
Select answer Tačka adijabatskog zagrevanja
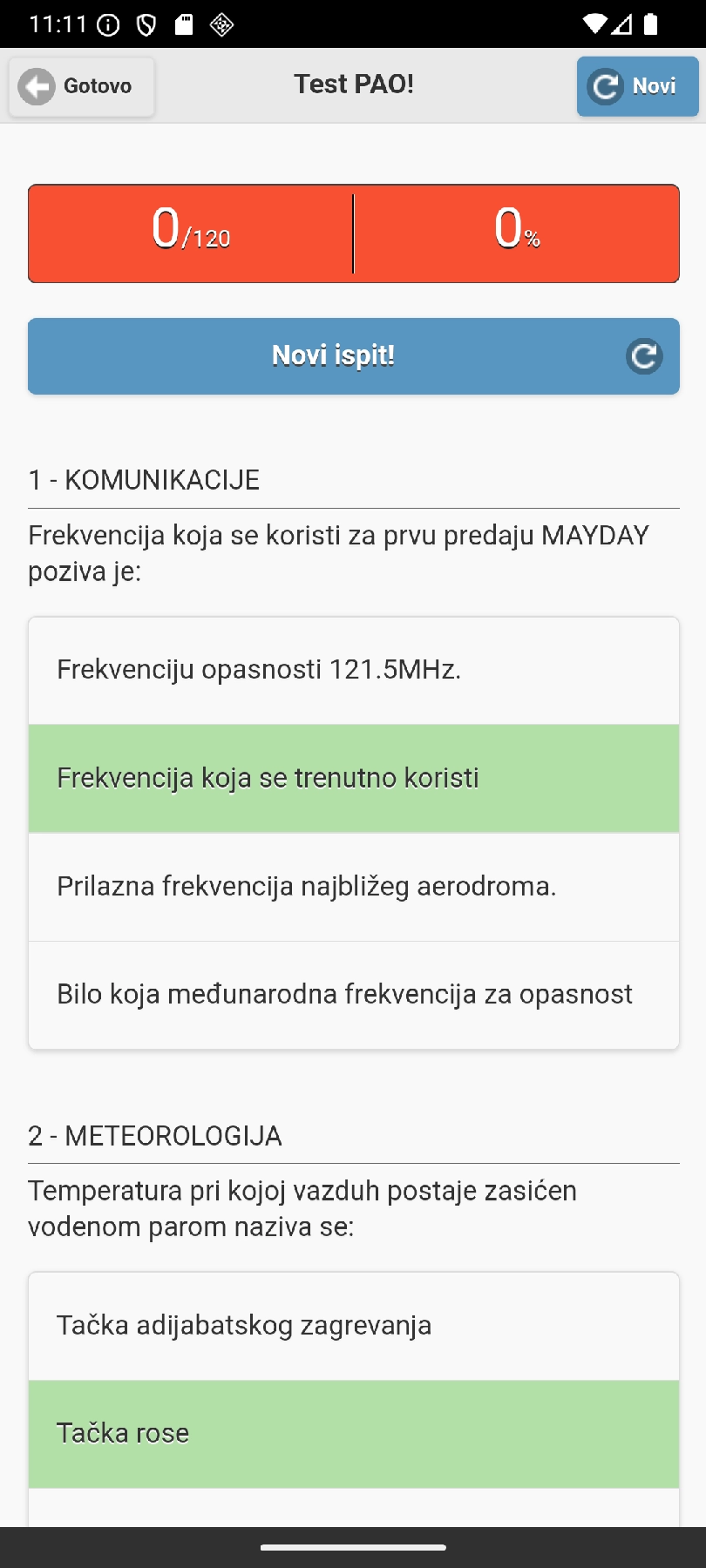click(x=353, y=1325)
